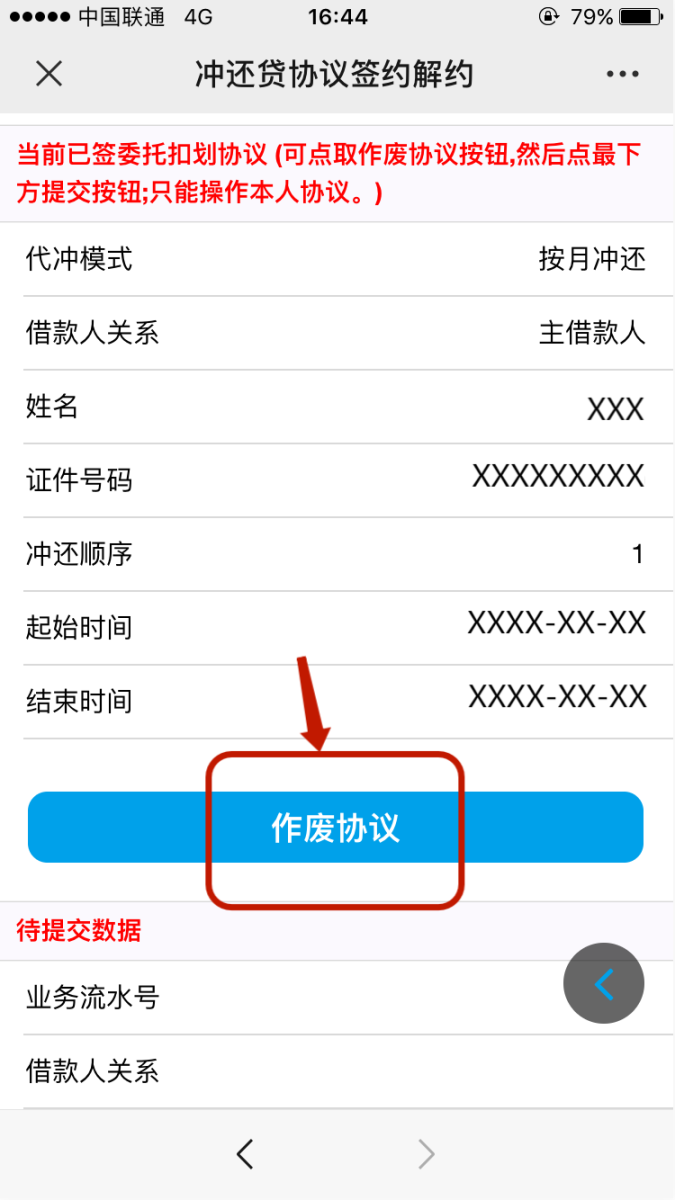The image size is (675, 1200).
Task: Go forward using the bottom browser arrow
Action: coord(427,1155)
